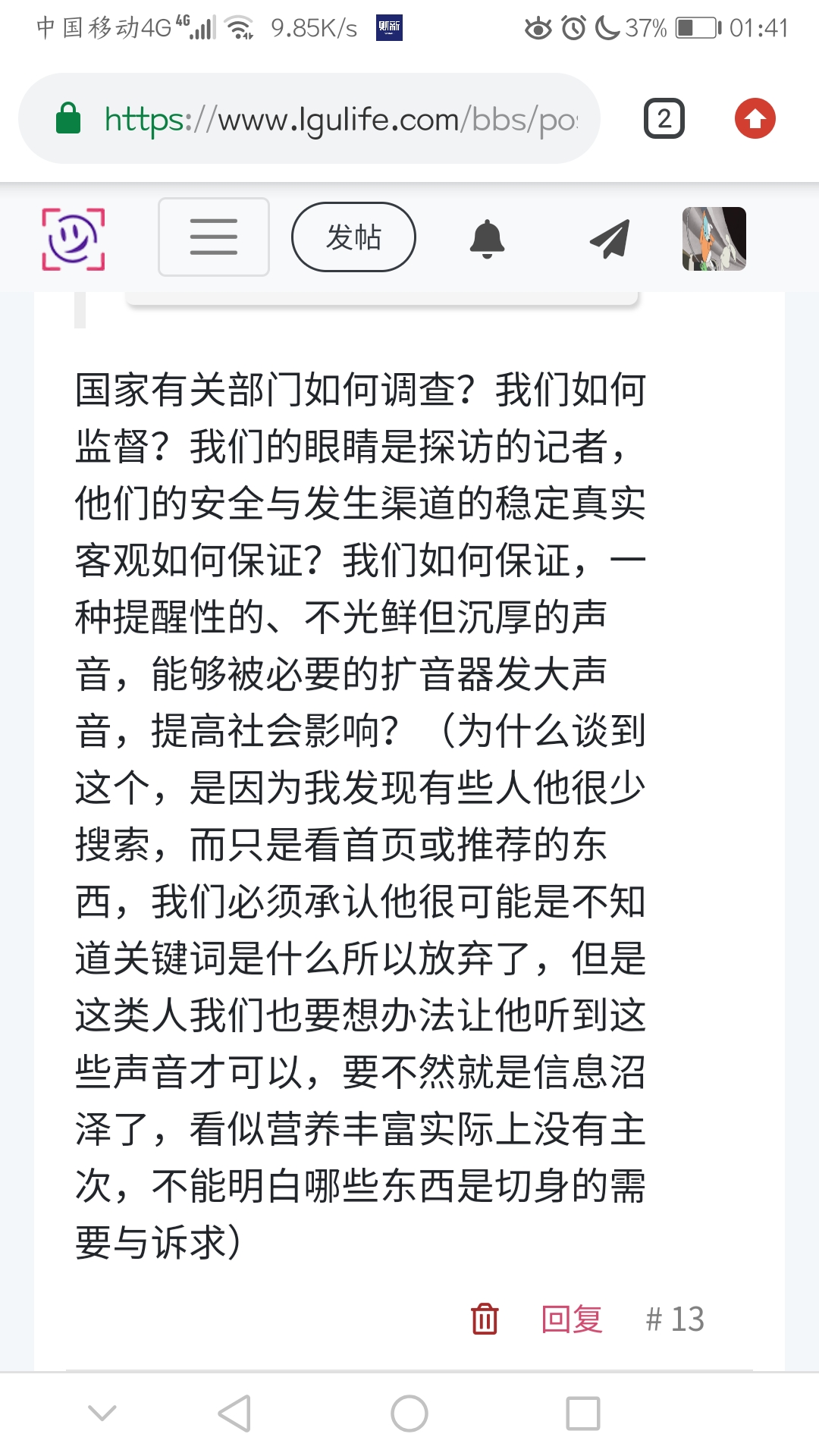The image size is (819, 1456).
Task: Open the system recent apps view
Action: click(x=582, y=1414)
